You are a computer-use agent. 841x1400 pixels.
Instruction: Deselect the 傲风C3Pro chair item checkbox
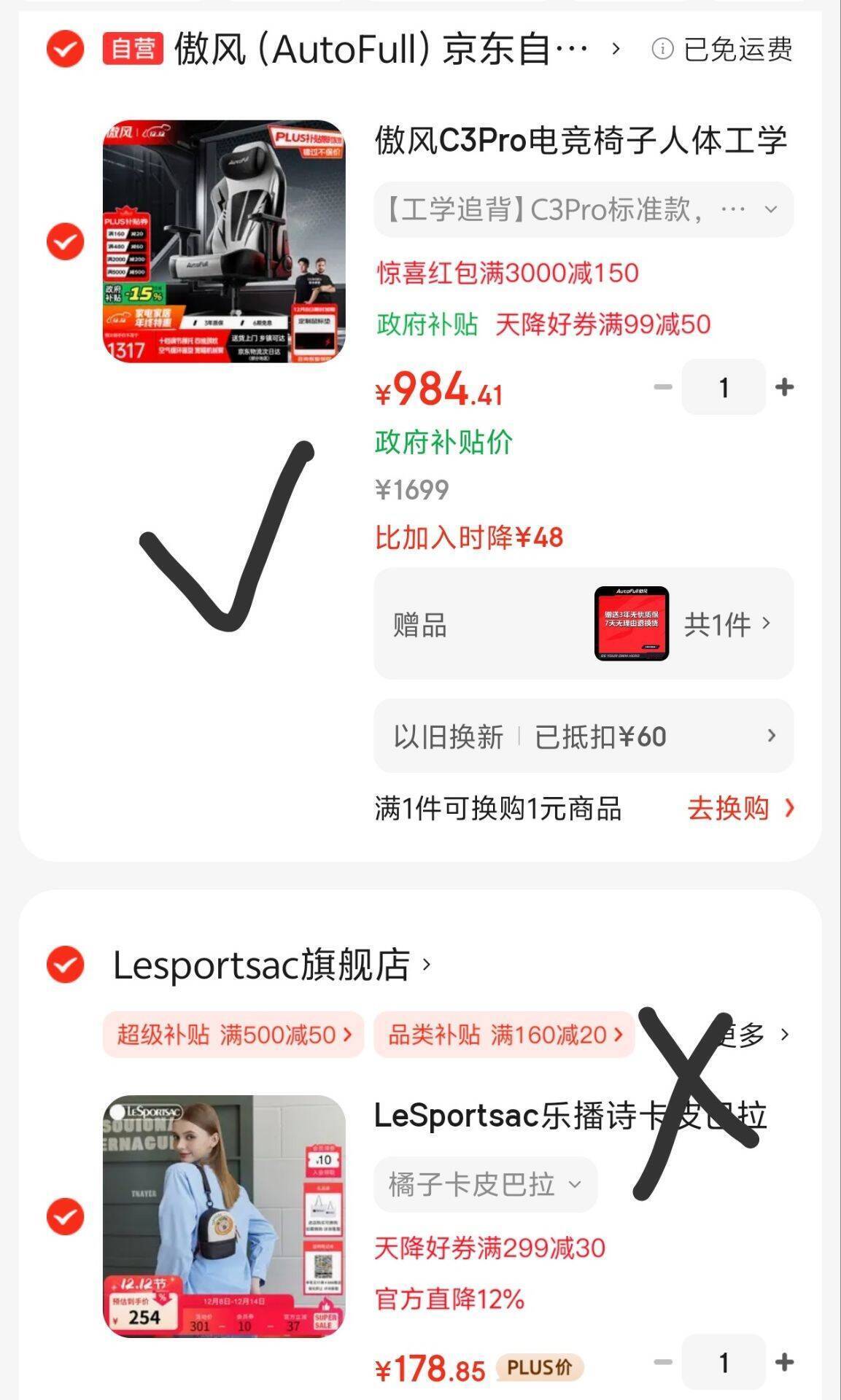pos(66,241)
